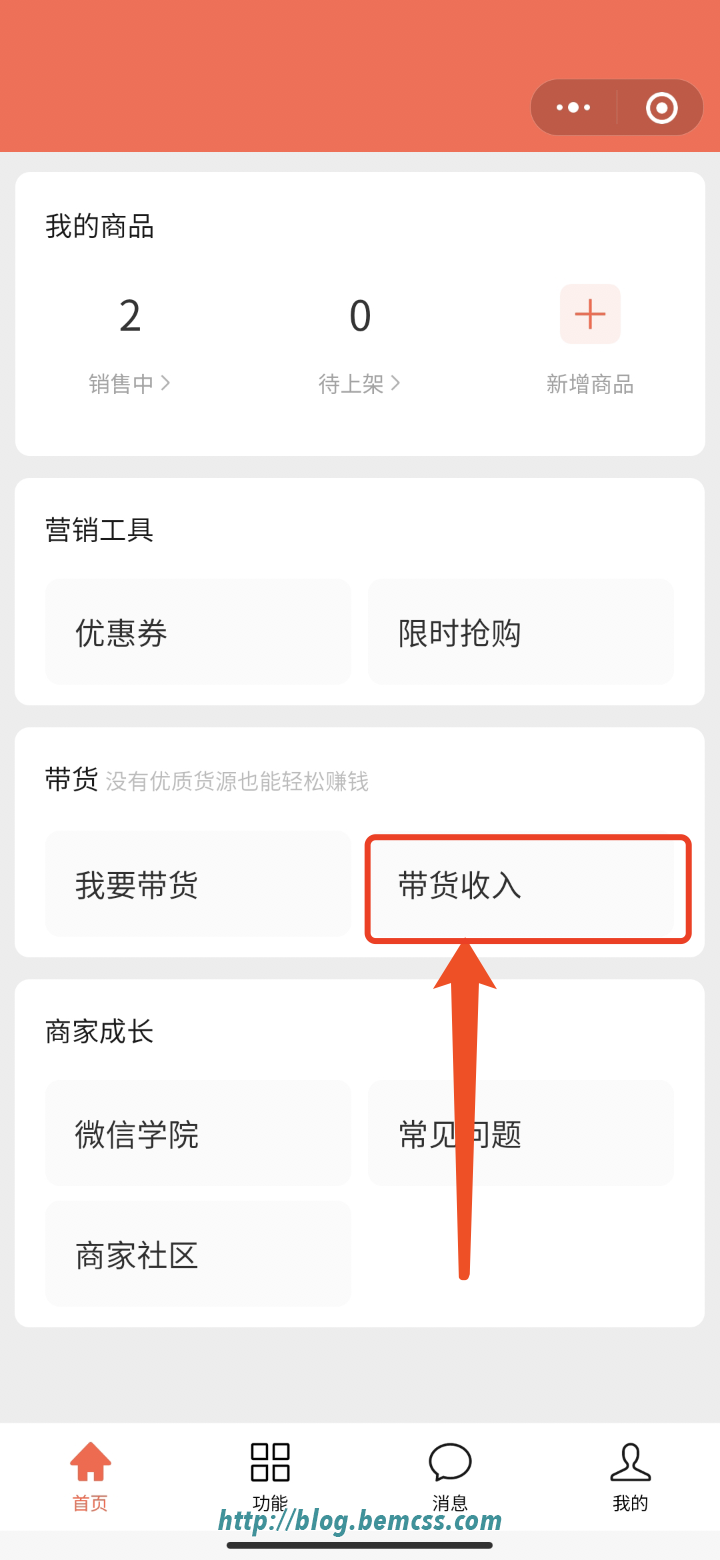Image resolution: width=720 pixels, height=1560 pixels.
Task: Open the 销售中 products list
Action: (130, 383)
